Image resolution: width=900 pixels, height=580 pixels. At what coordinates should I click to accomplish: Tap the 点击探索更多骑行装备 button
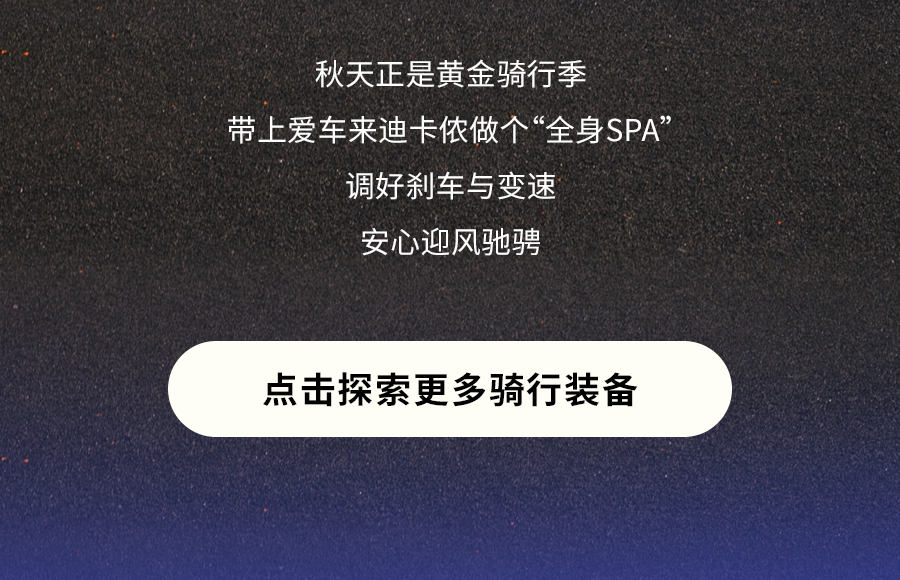[x=449, y=389]
